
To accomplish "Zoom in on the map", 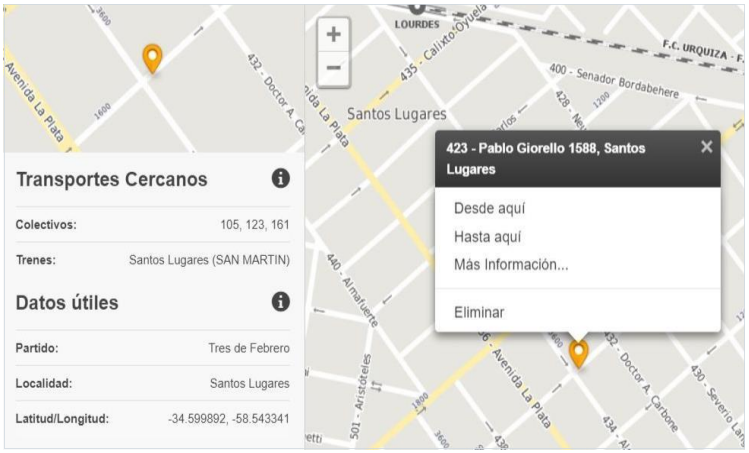I will click(333, 33).
